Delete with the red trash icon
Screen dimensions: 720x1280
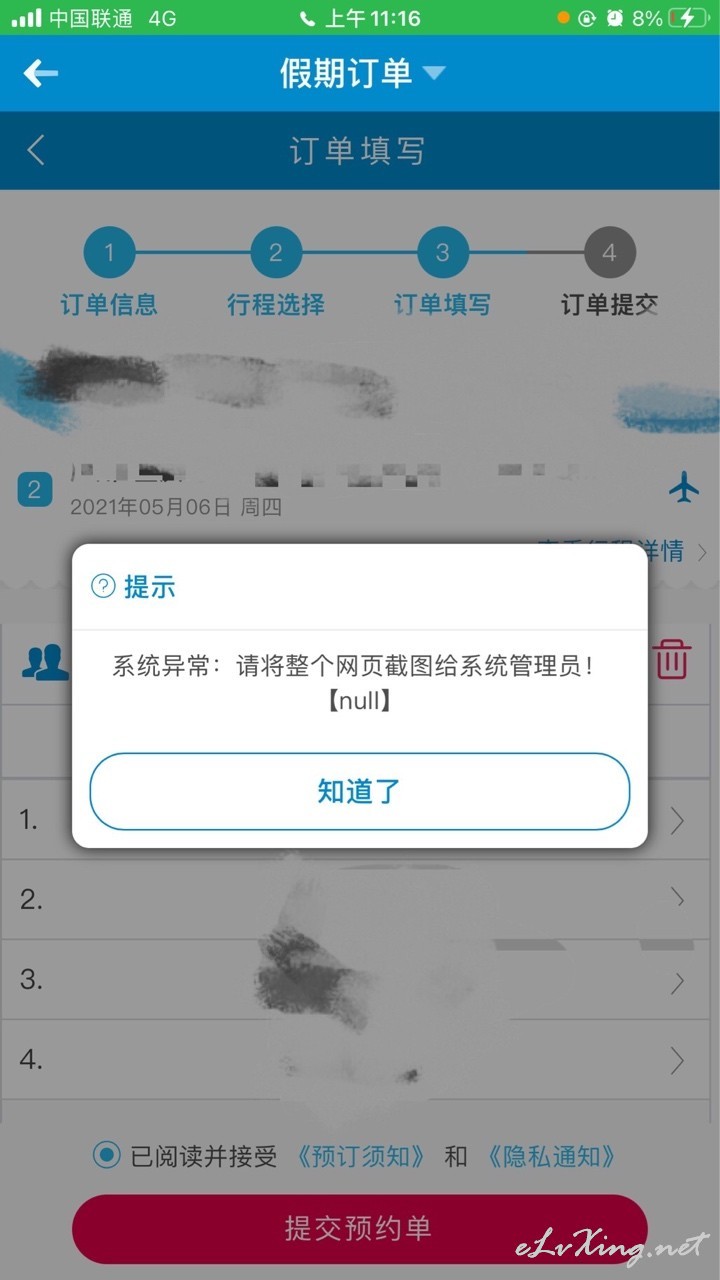pyautogui.click(x=672, y=660)
